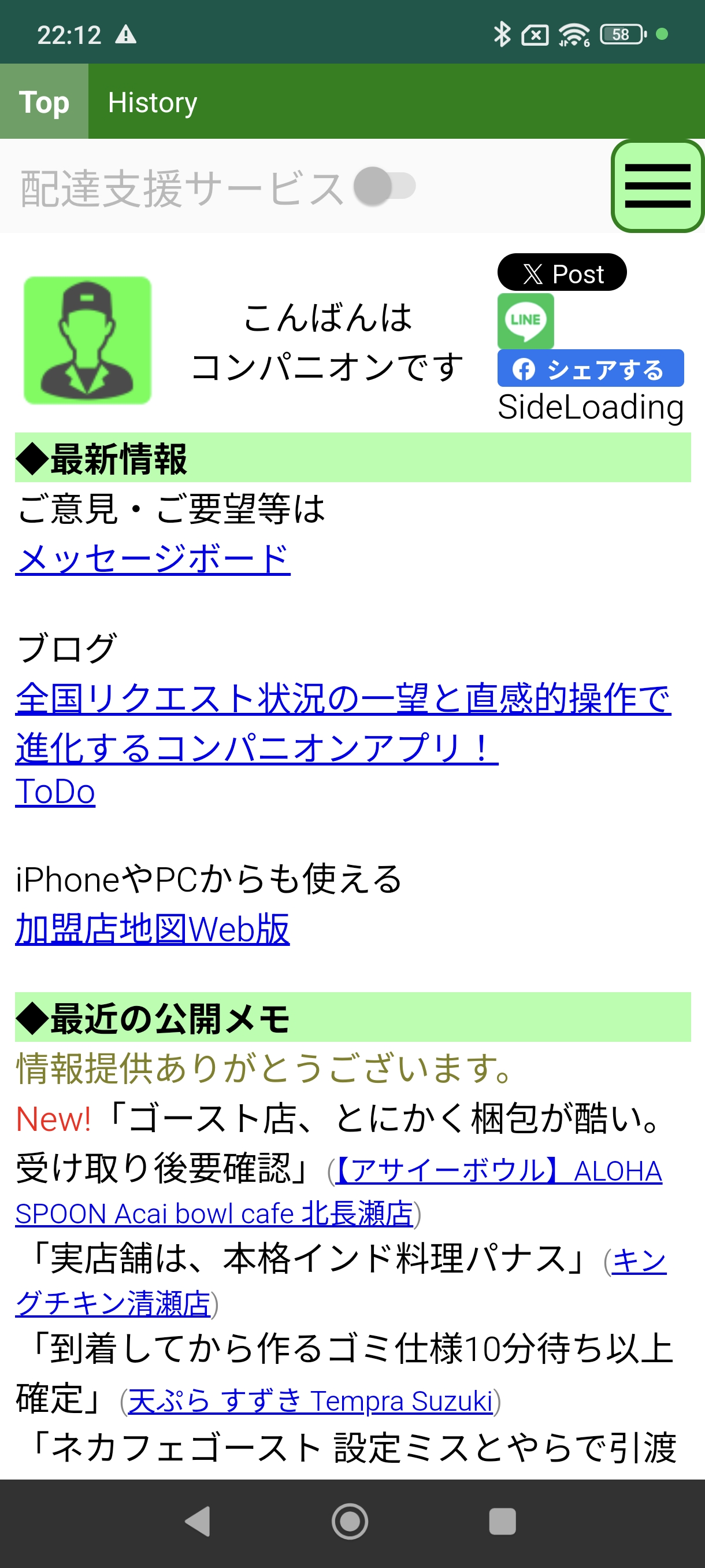Image resolution: width=705 pixels, height=1568 pixels.
Task: Open the ToDo link
Action: (55, 792)
